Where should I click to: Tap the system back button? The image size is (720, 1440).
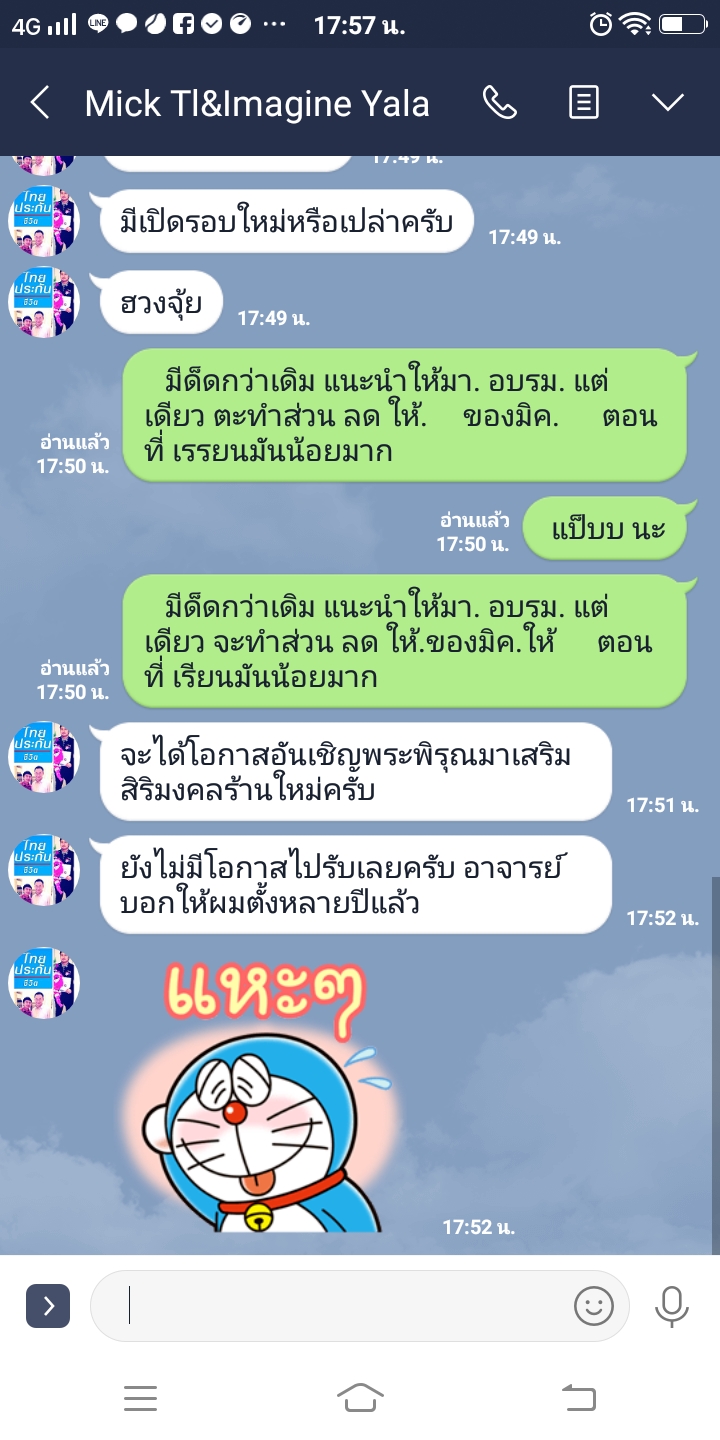click(579, 1397)
